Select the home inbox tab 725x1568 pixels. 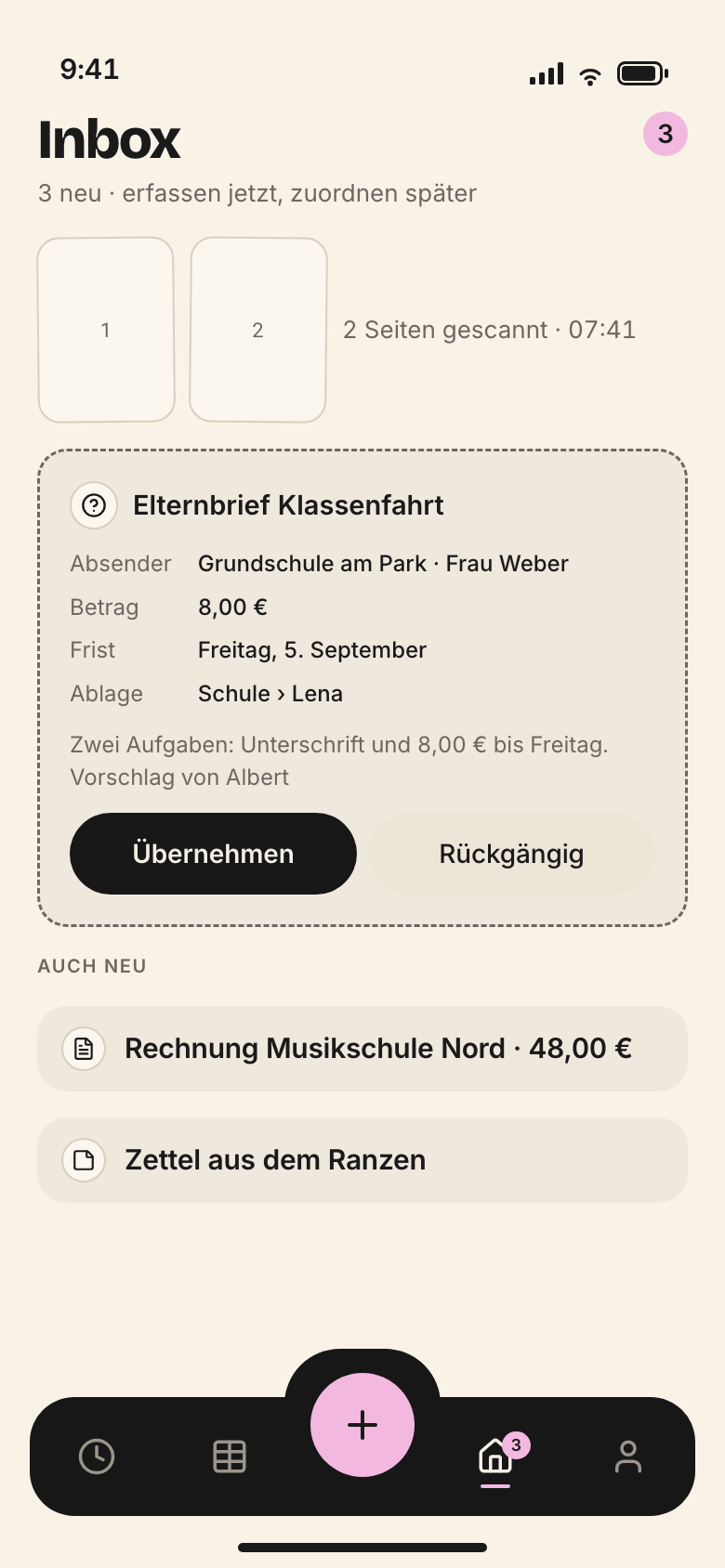(495, 1457)
